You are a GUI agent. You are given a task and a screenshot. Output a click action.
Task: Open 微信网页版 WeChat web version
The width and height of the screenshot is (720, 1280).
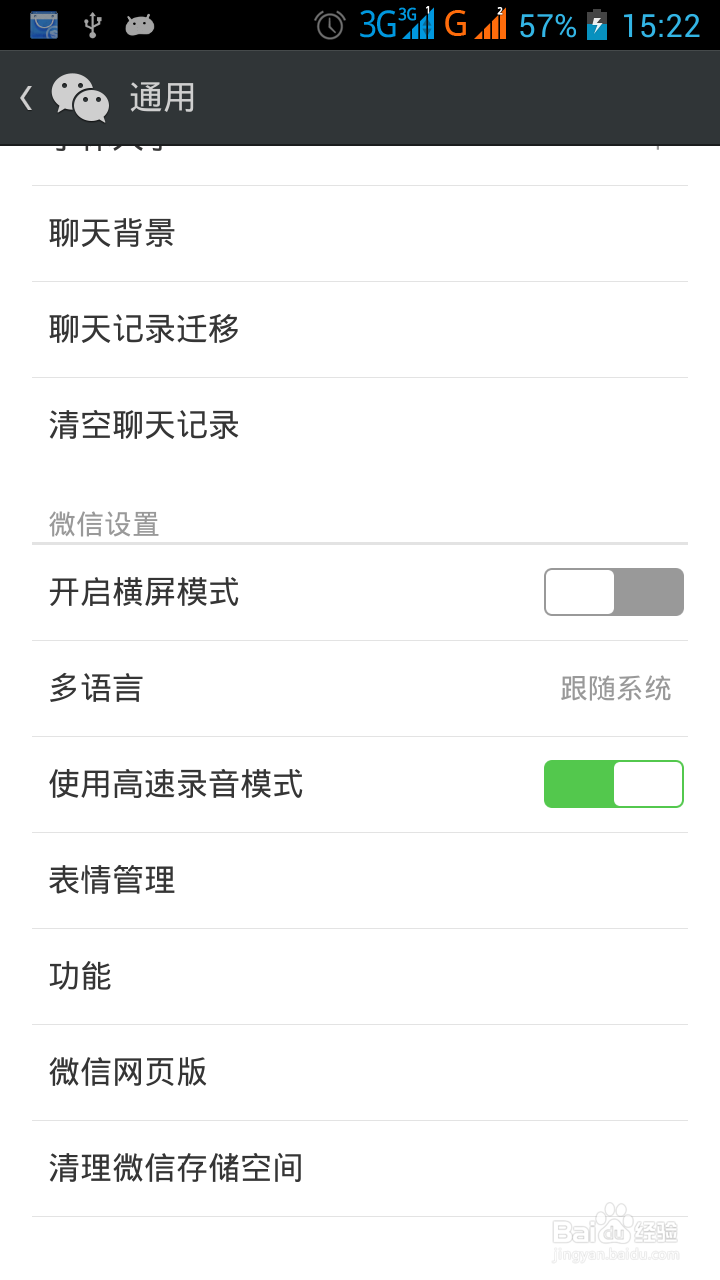click(x=360, y=1072)
